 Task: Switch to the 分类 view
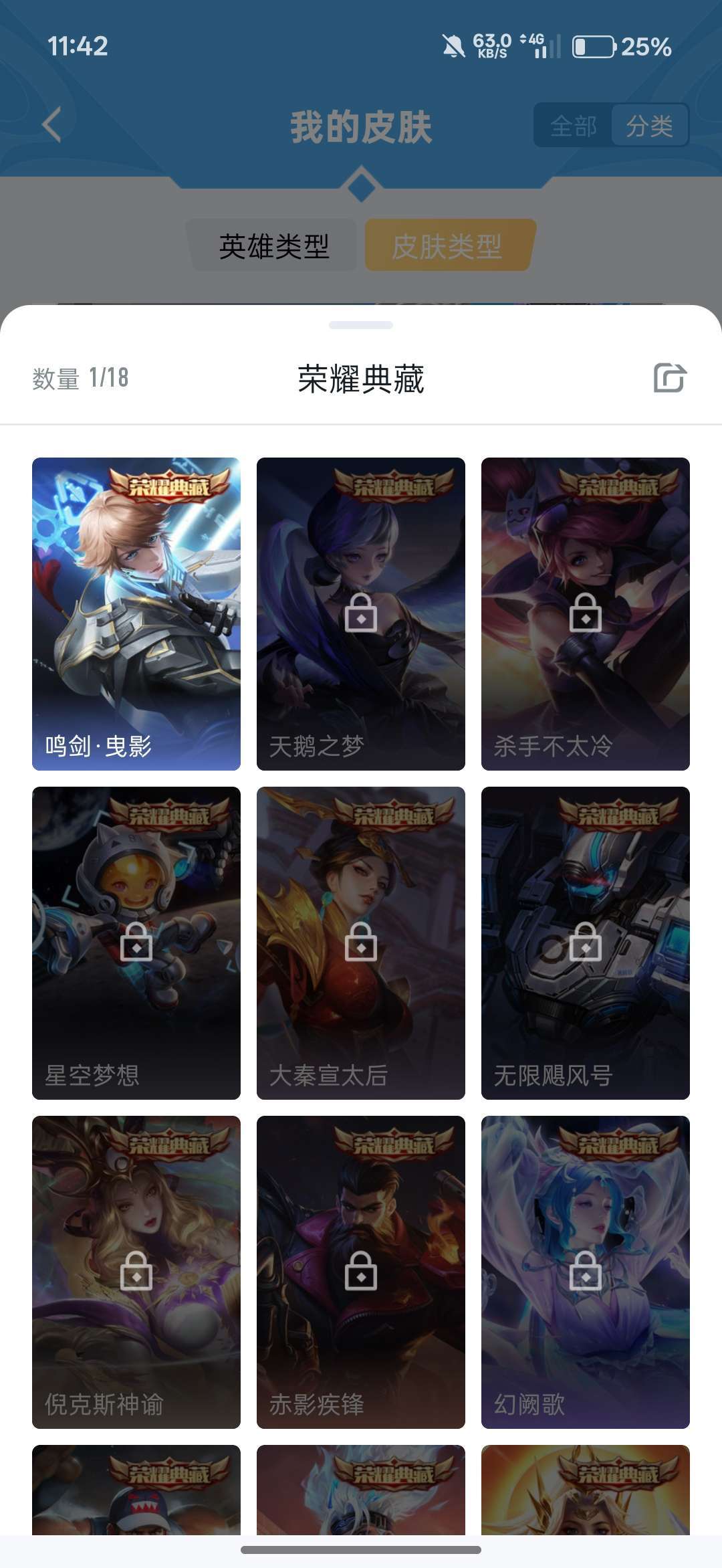649,126
